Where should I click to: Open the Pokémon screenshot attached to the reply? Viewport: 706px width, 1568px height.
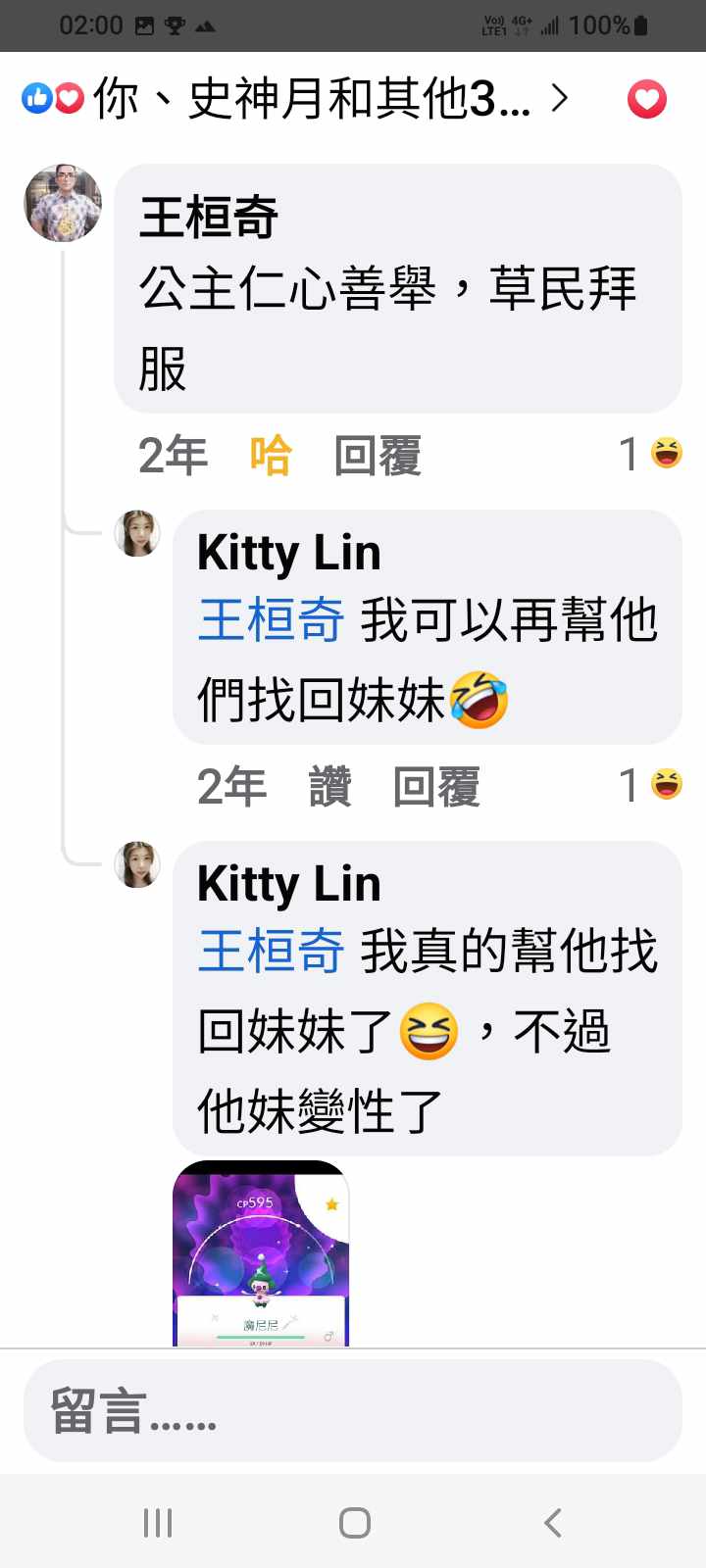coord(261,1252)
